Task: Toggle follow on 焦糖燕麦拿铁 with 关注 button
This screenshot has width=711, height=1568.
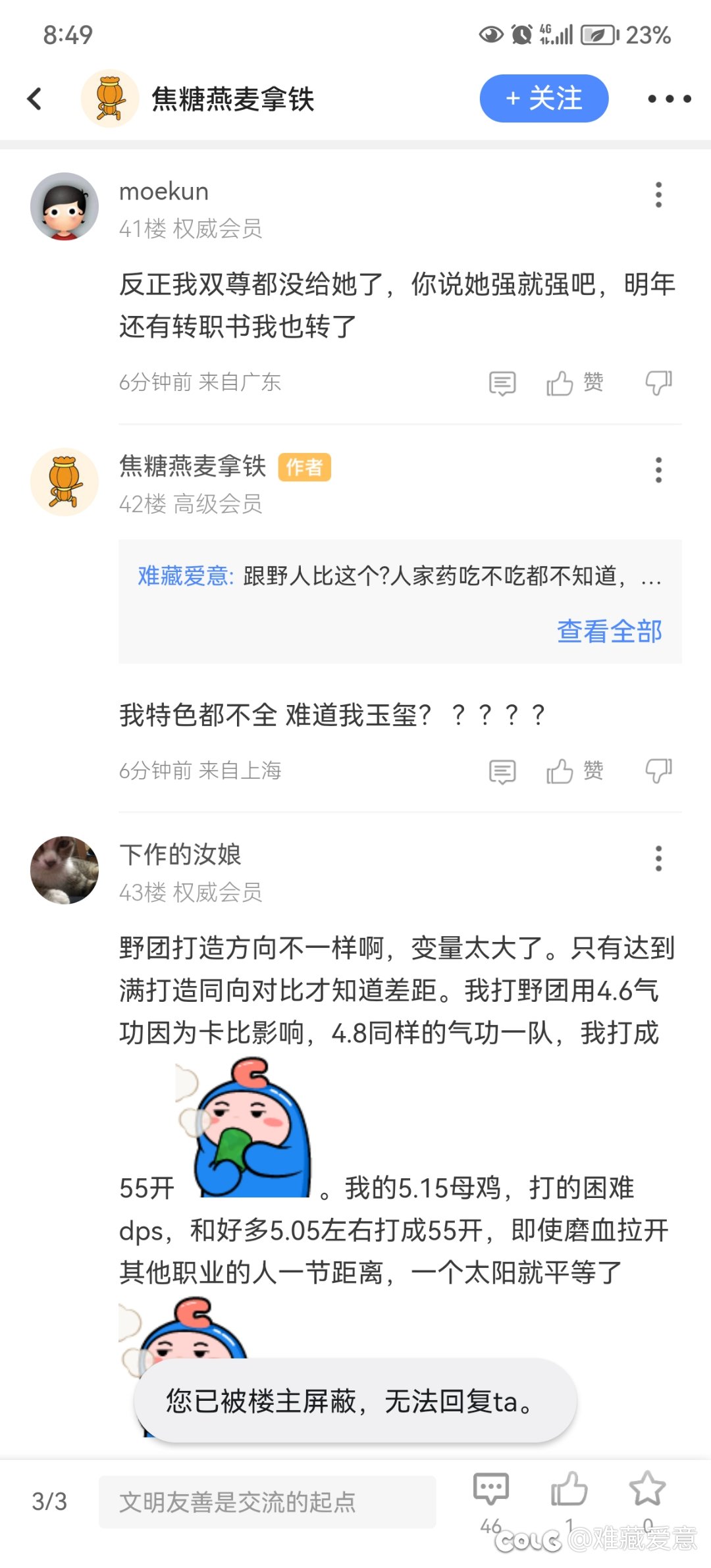Action: [544, 99]
